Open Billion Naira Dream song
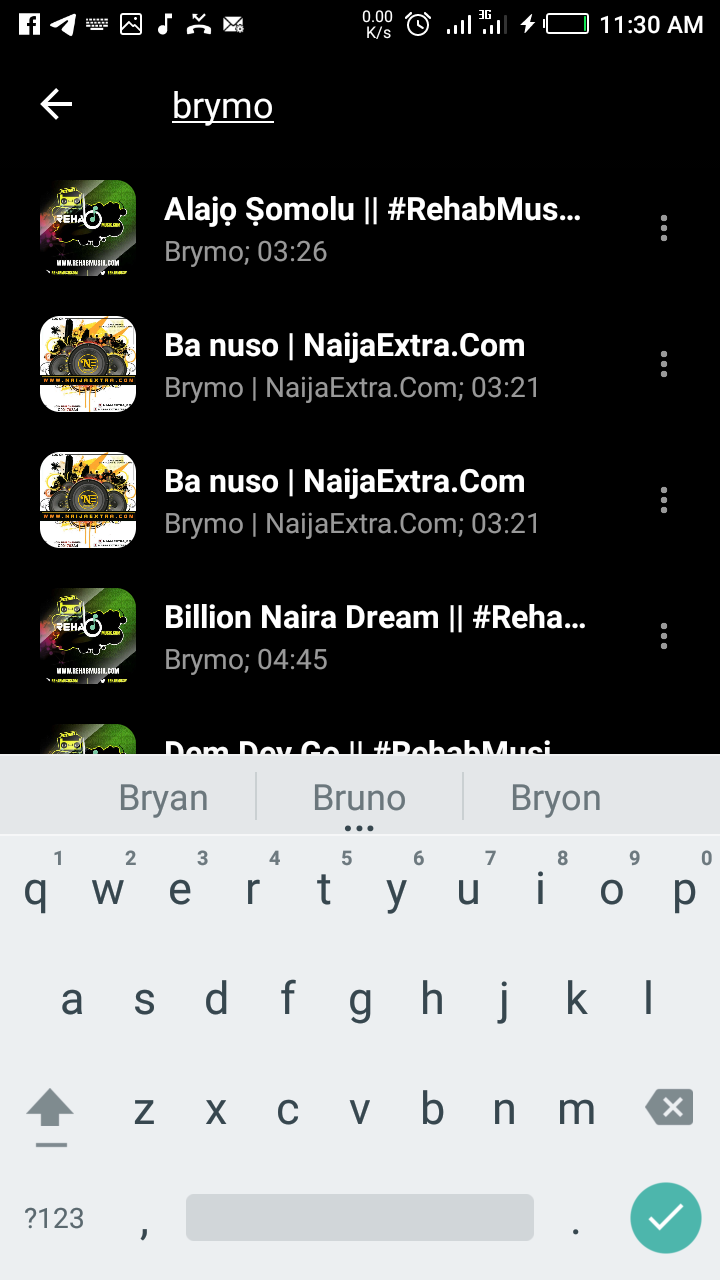The width and height of the screenshot is (720, 1280). click(x=375, y=637)
